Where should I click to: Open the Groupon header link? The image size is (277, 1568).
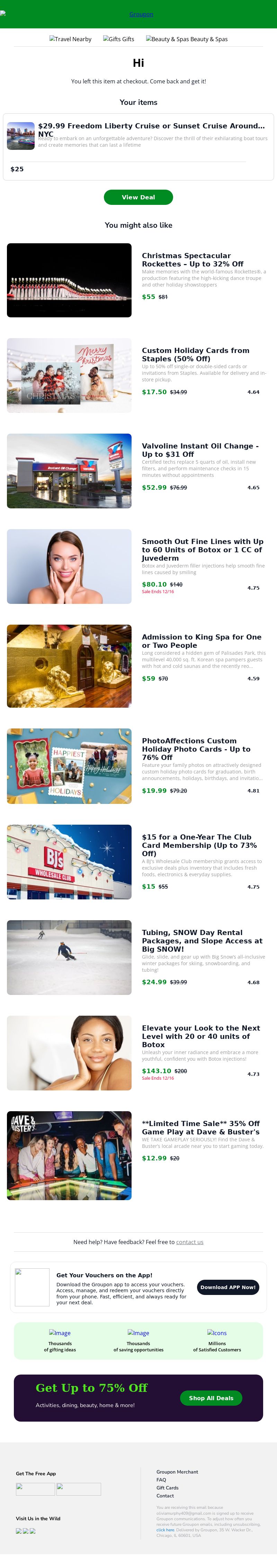(x=141, y=14)
